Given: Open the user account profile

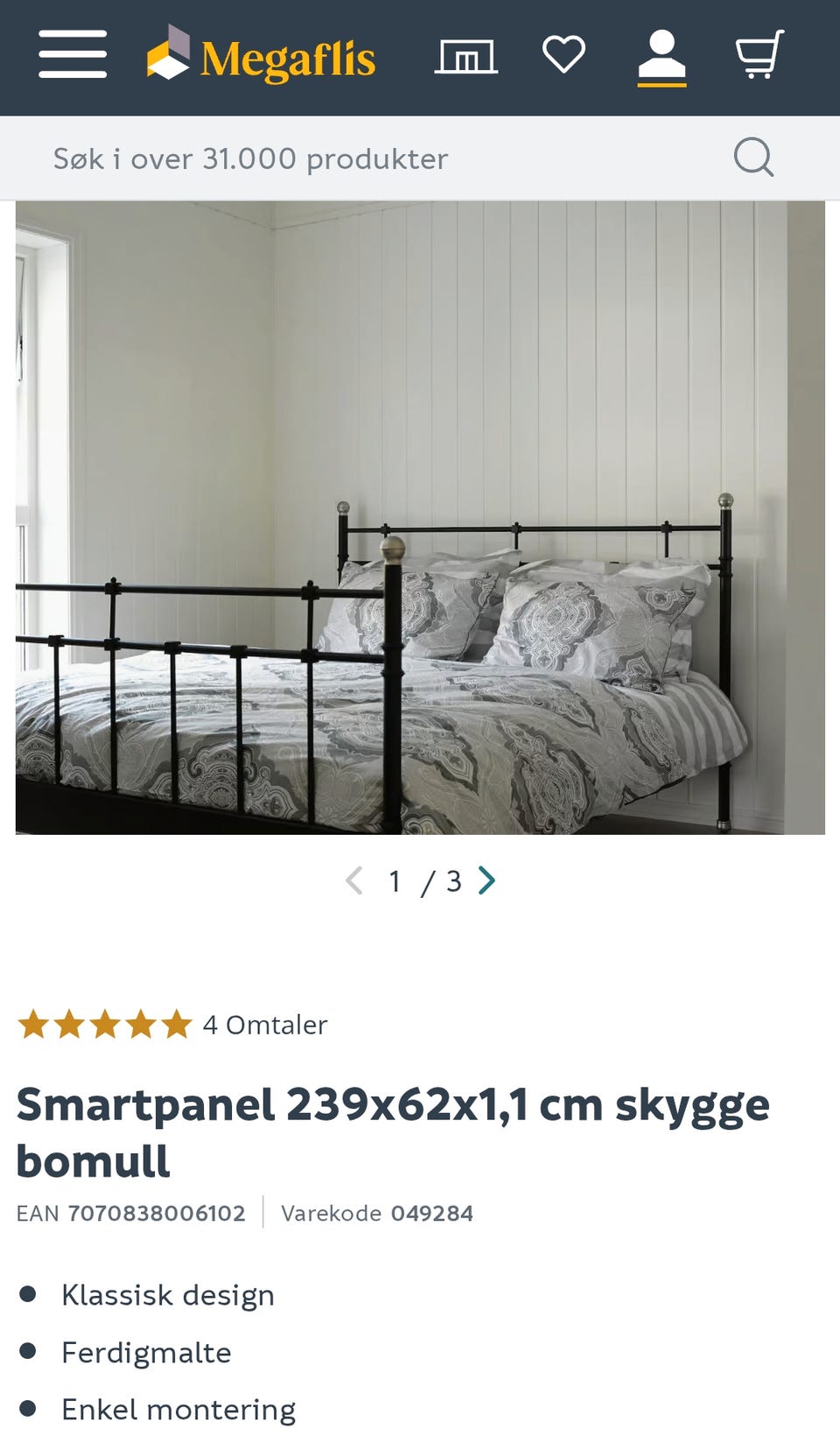Looking at the screenshot, I should pos(661,57).
